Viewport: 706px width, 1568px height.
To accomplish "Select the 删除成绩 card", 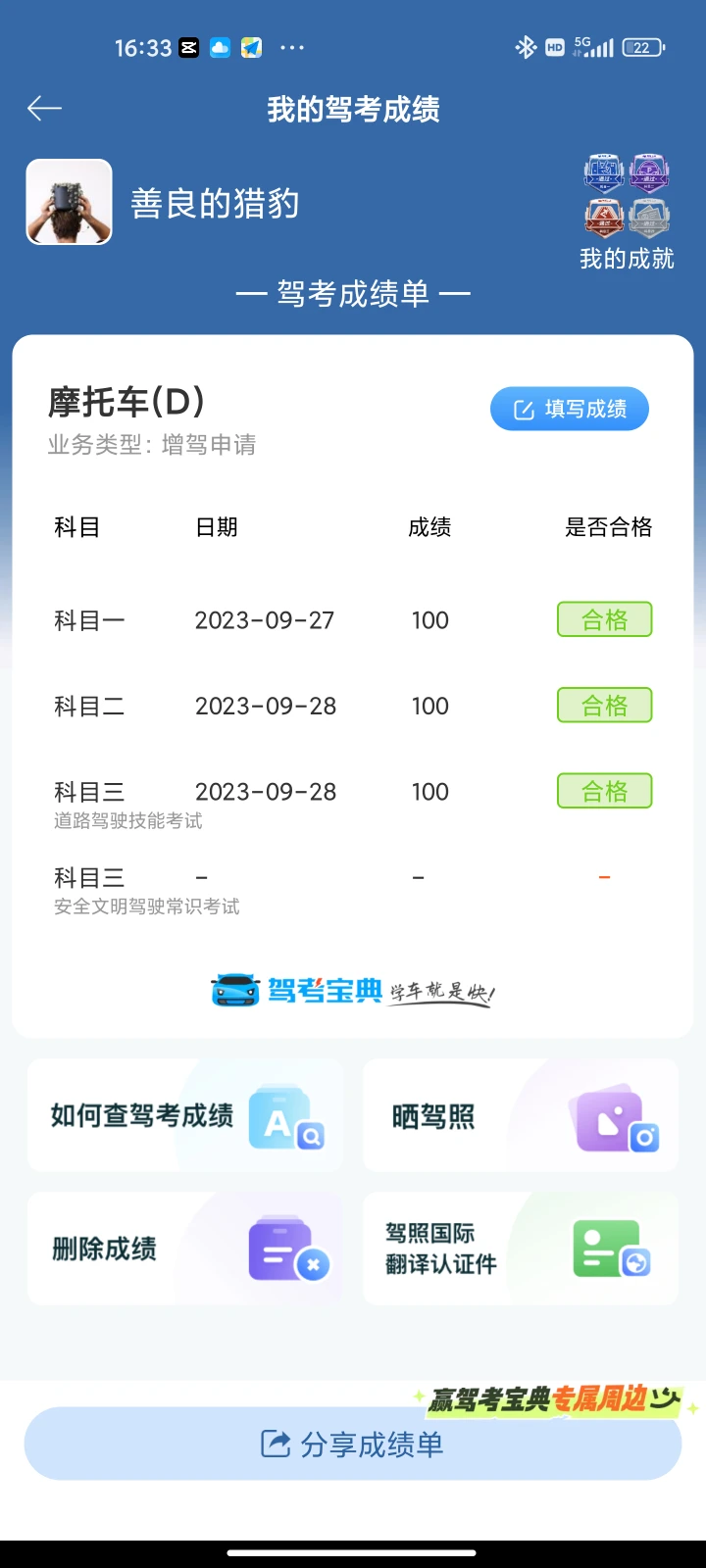I will (x=185, y=1249).
